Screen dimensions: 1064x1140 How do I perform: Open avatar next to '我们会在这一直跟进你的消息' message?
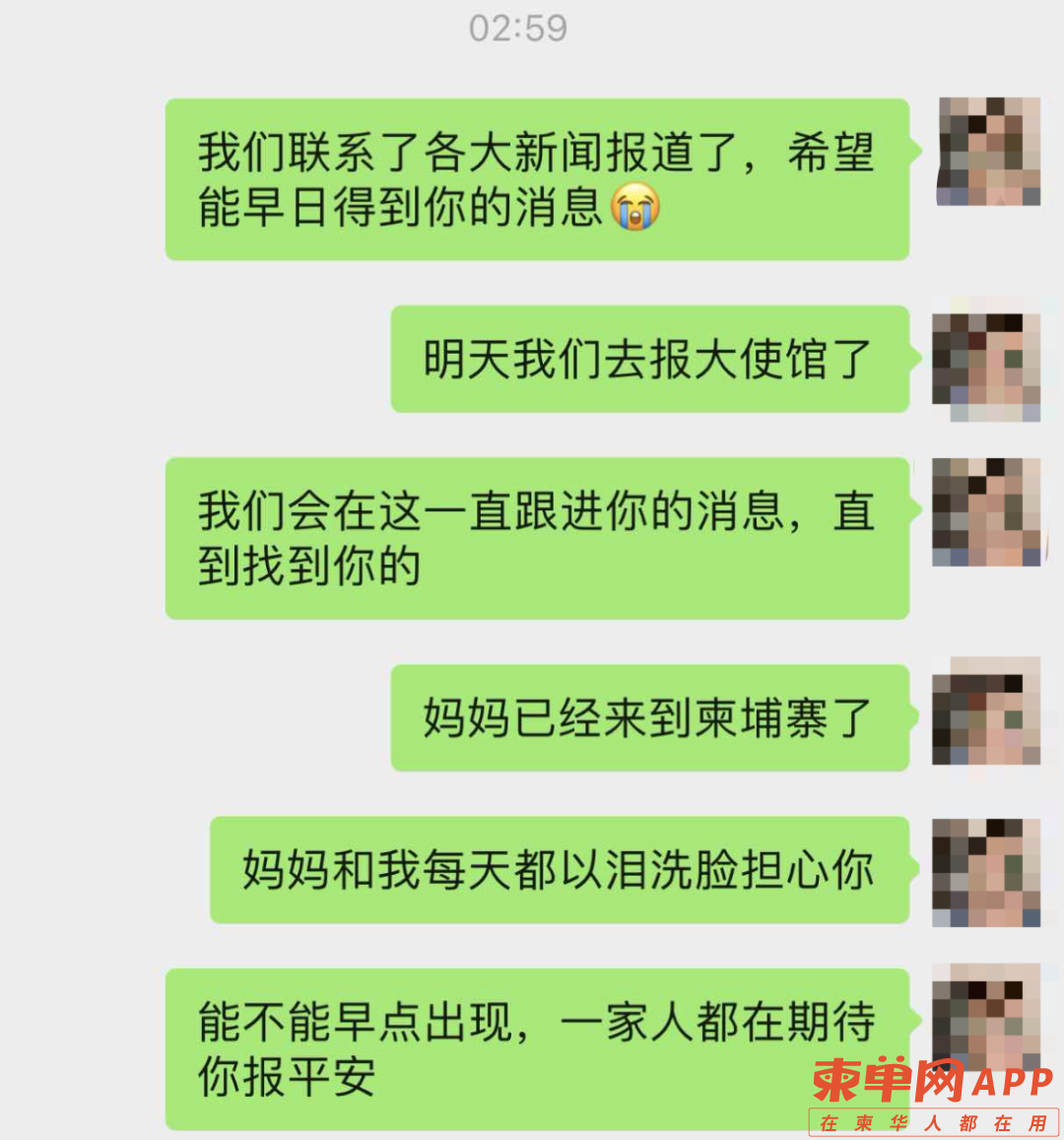pos(986,512)
